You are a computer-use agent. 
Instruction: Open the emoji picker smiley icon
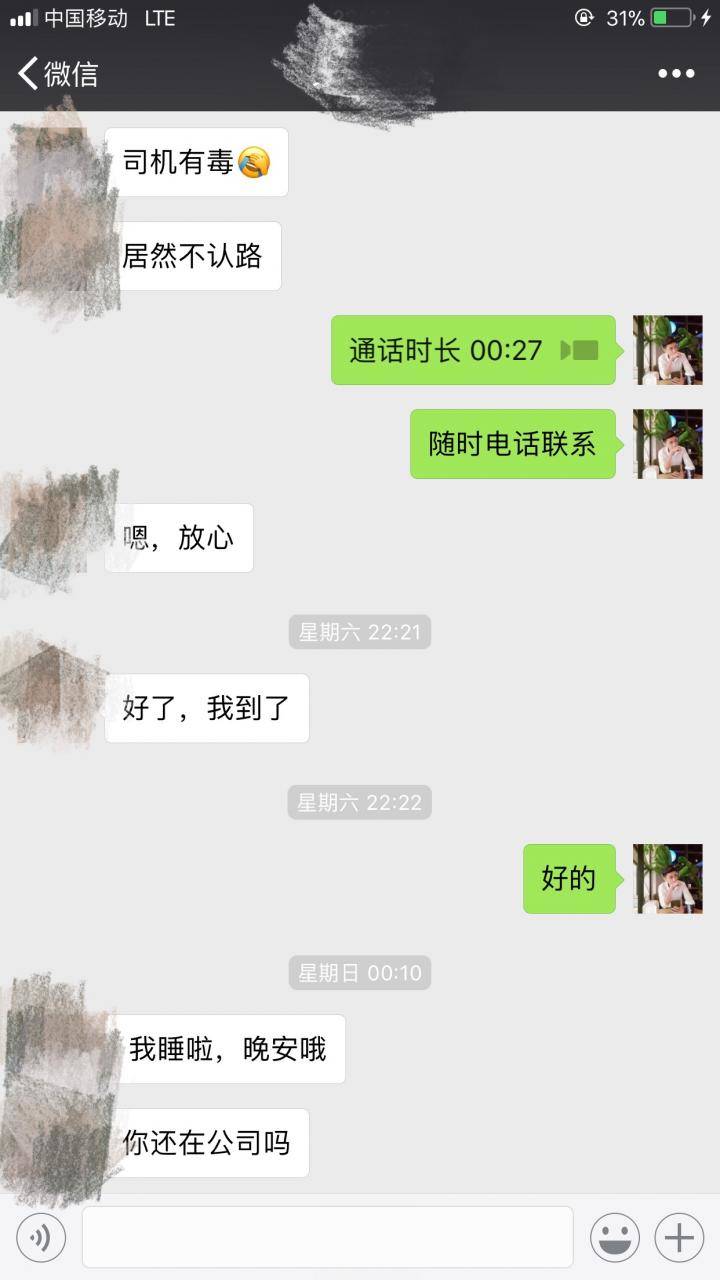(x=614, y=1237)
